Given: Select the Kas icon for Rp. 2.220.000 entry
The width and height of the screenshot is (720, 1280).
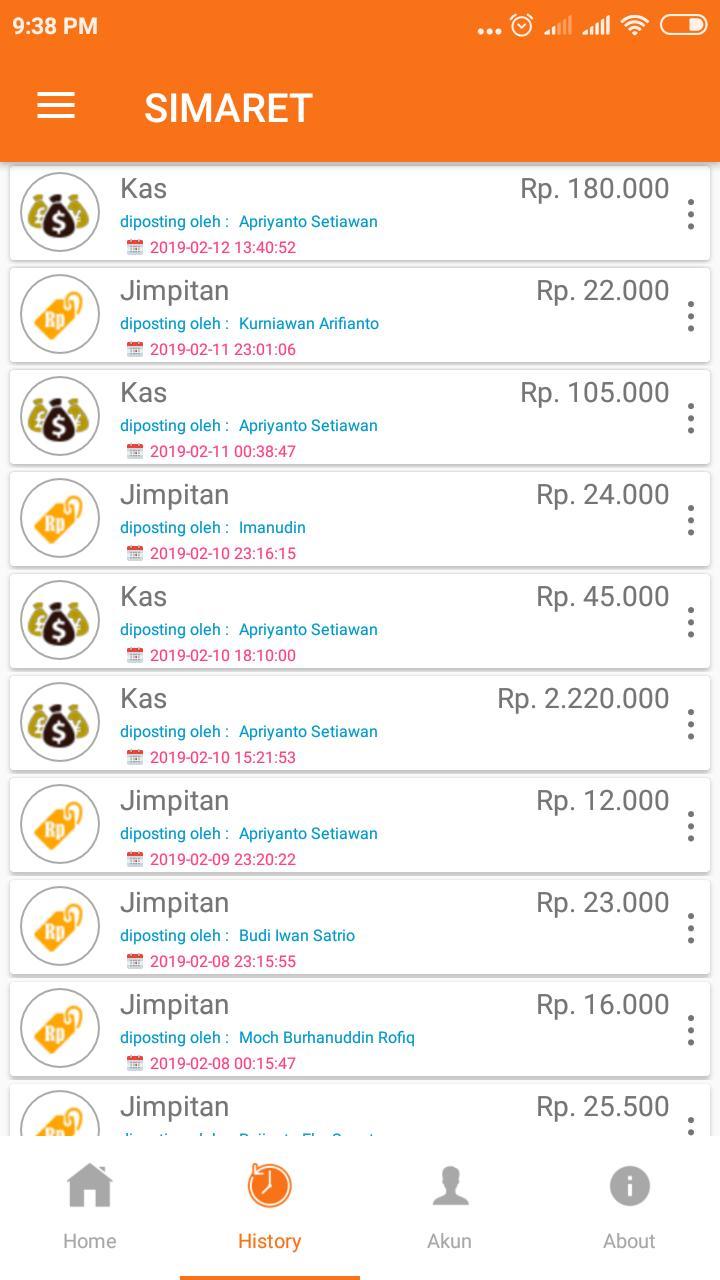Looking at the screenshot, I should click(x=60, y=722).
